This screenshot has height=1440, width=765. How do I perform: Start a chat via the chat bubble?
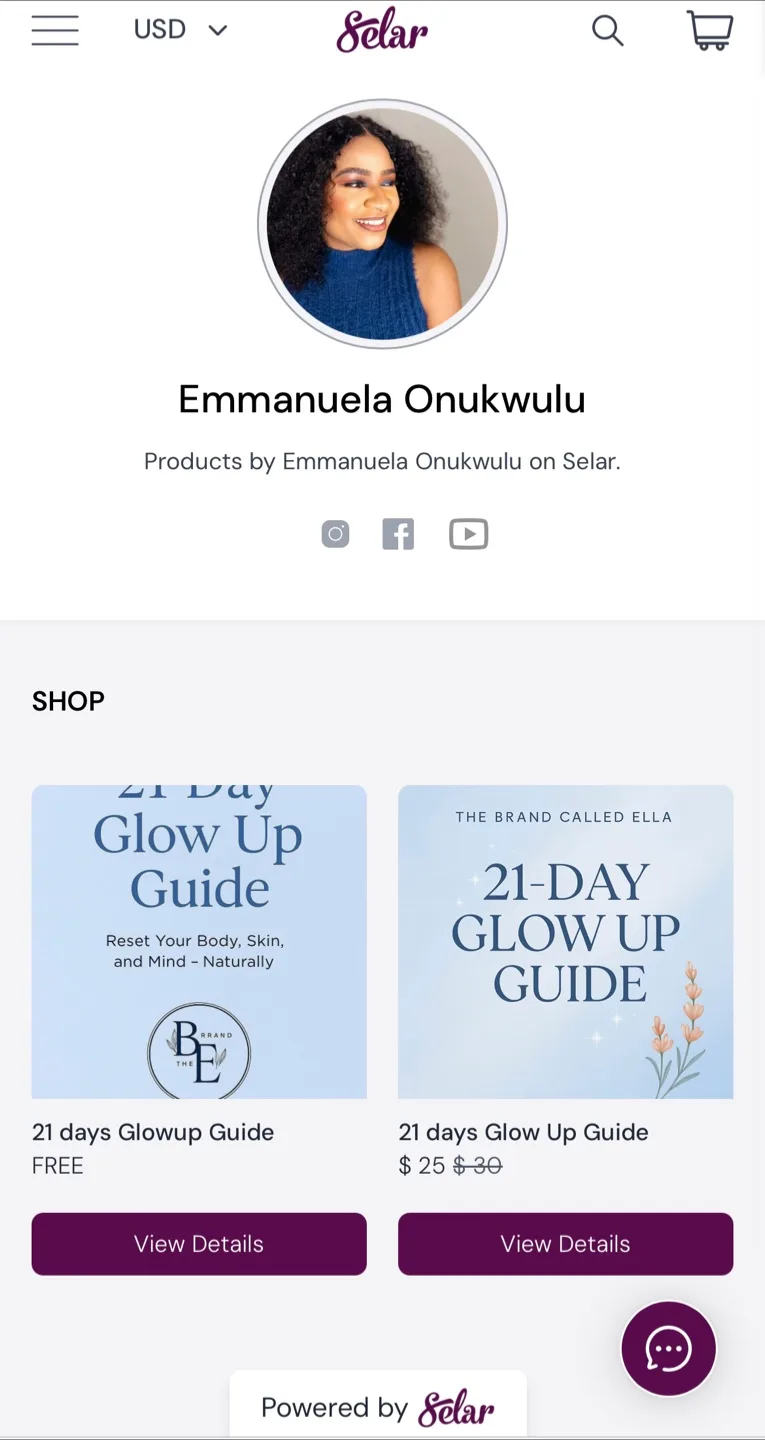[668, 1349]
